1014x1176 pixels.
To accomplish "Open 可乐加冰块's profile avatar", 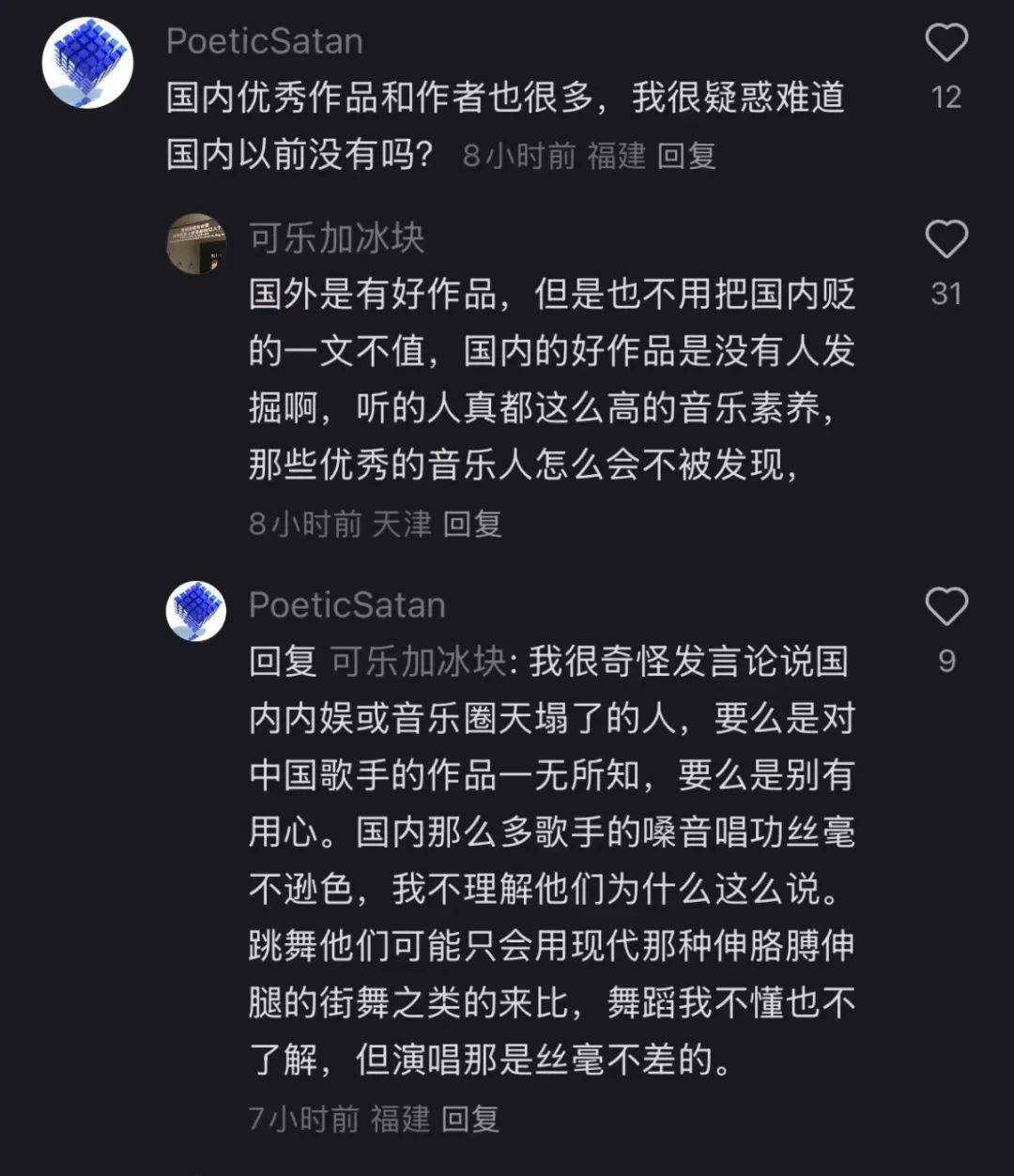I will tap(196, 243).
